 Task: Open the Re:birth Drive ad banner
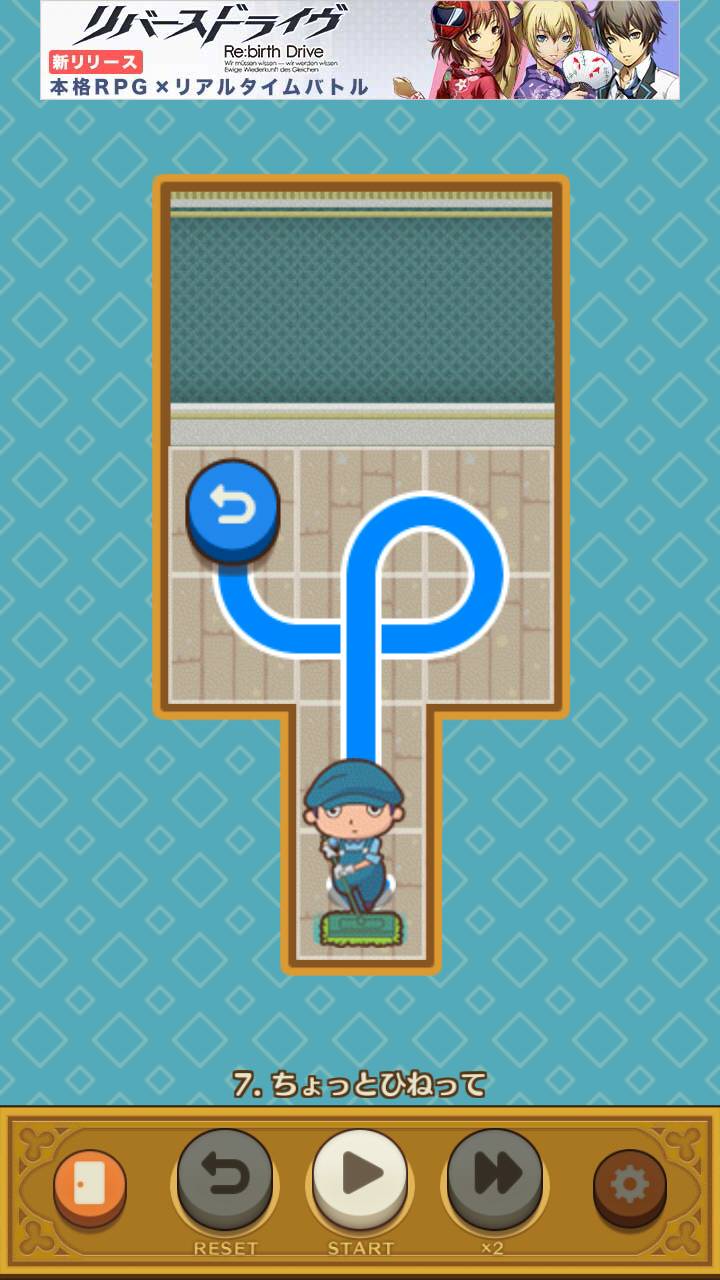[x=360, y=50]
